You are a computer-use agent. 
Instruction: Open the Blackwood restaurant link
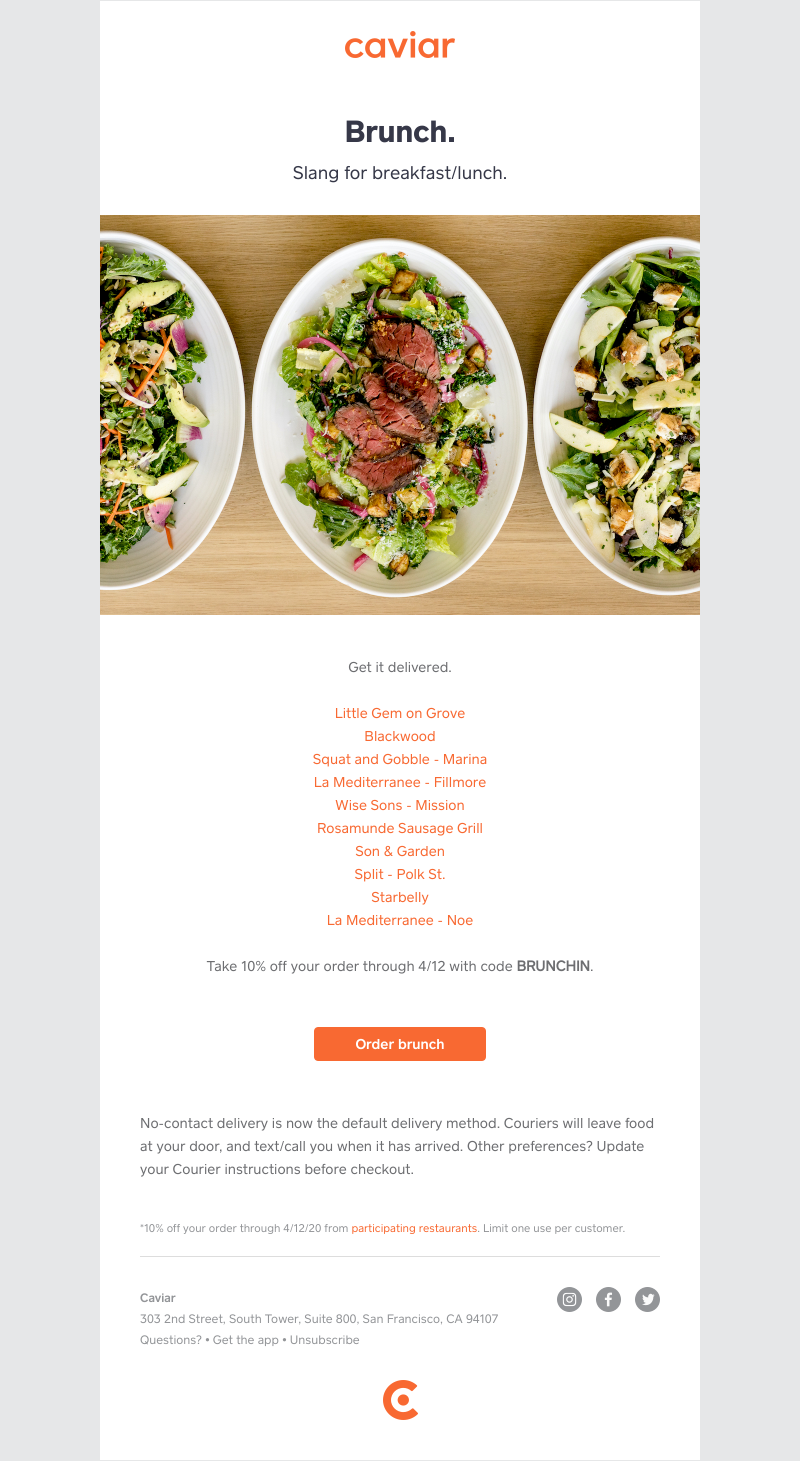point(400,736)
